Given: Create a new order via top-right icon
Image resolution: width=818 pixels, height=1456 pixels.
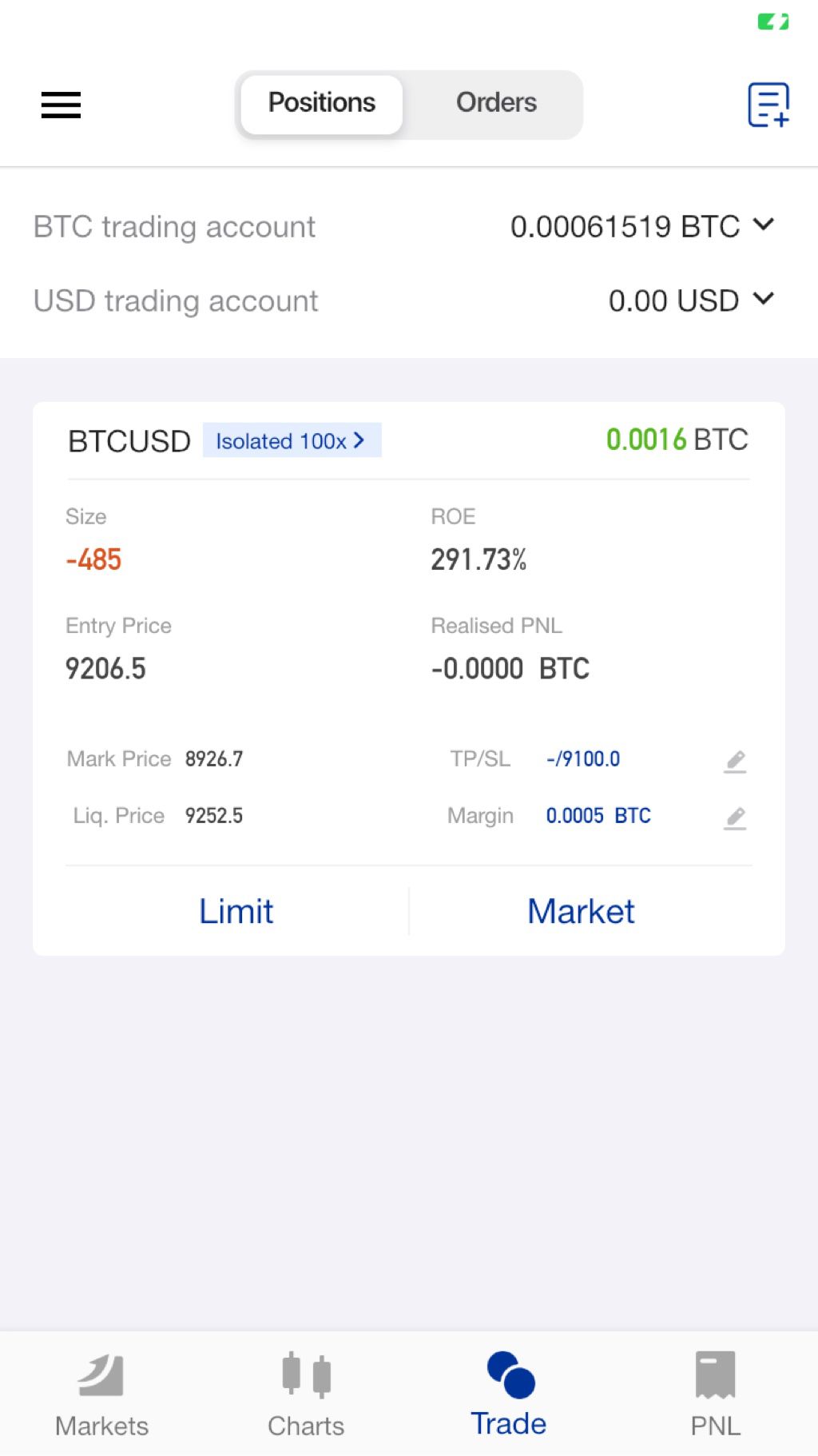Looking at the screenshot, I should click(768, 105).
